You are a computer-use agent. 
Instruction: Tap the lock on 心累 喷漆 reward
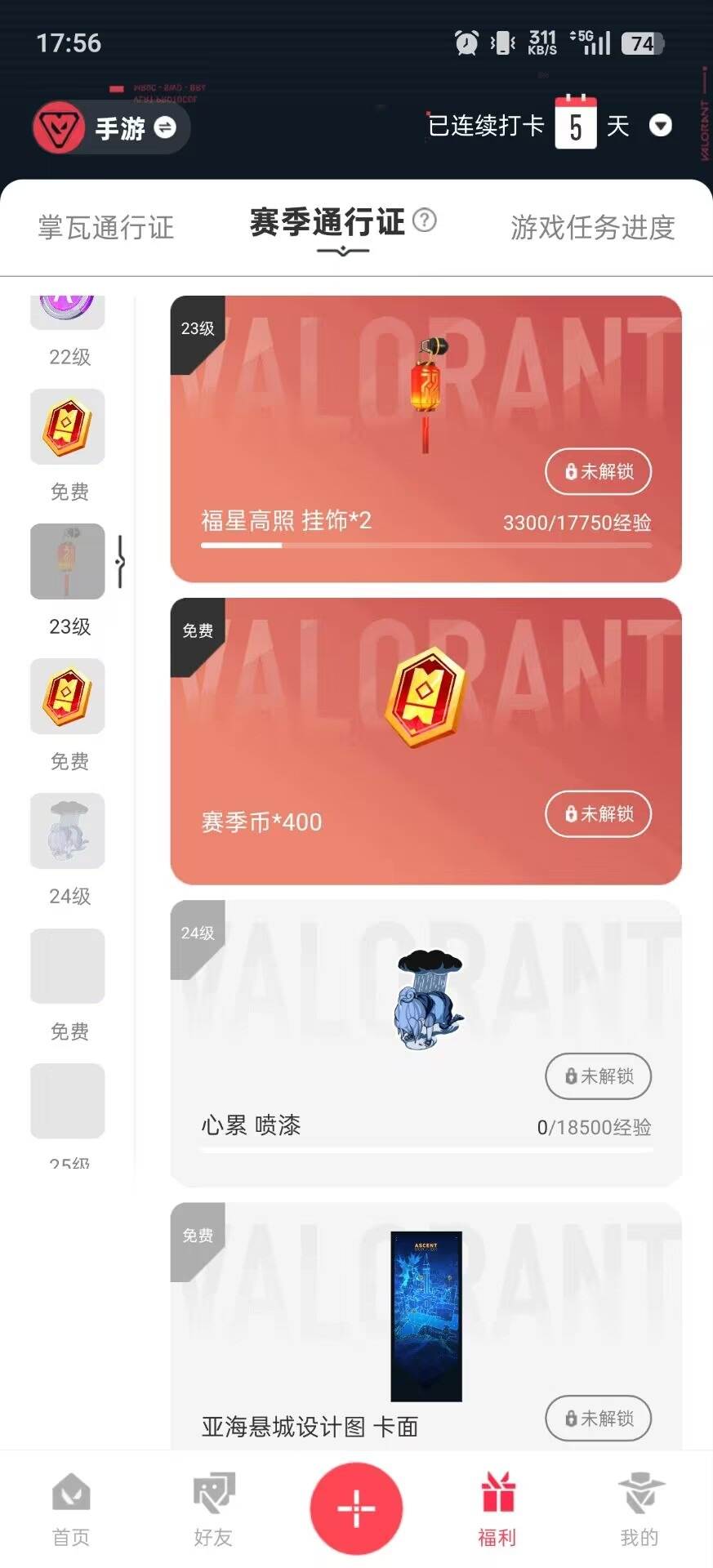point(598,1076)
